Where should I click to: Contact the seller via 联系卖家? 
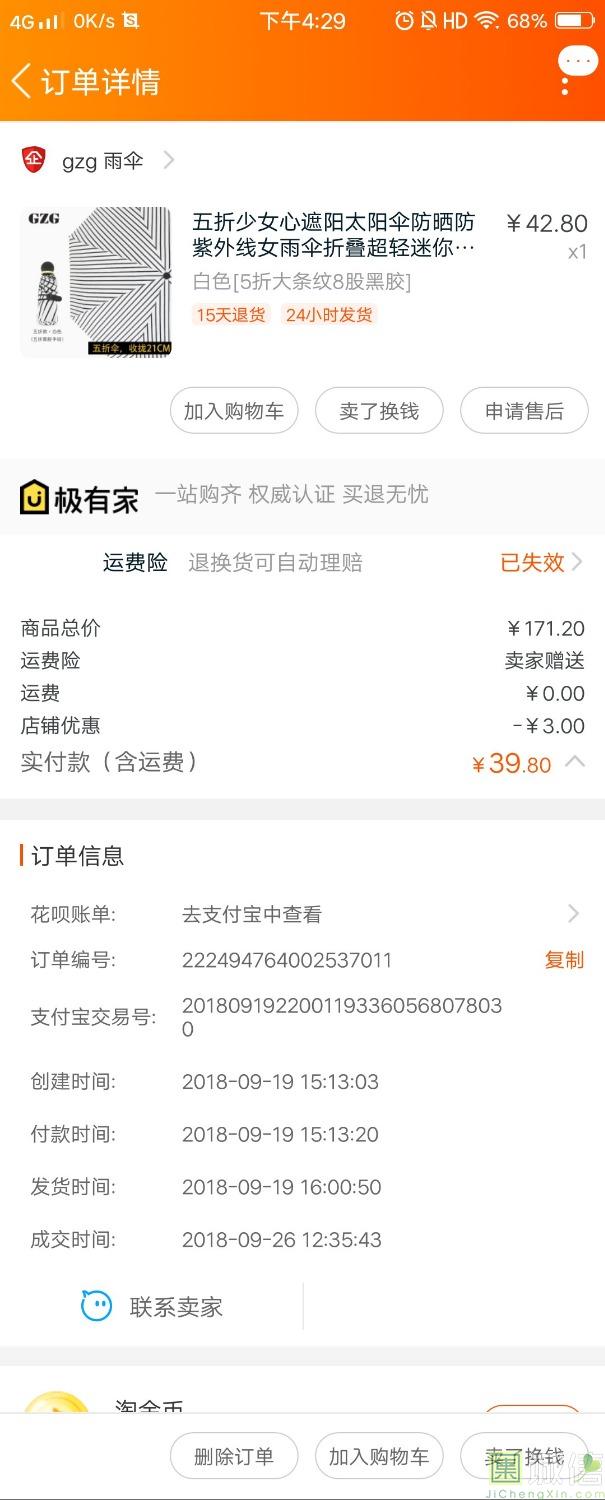pyautogui.click(x=152, y=1307)
